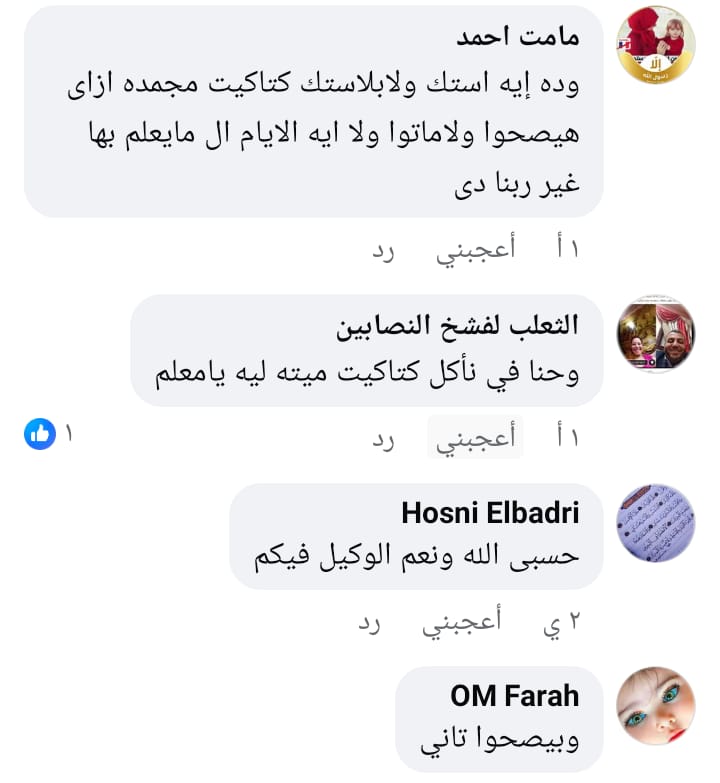The width and height of the screenshot is (720, 783).
Task: Like الثعلب لفشخ النصابين's comment
Action: [x=475, y=437]
